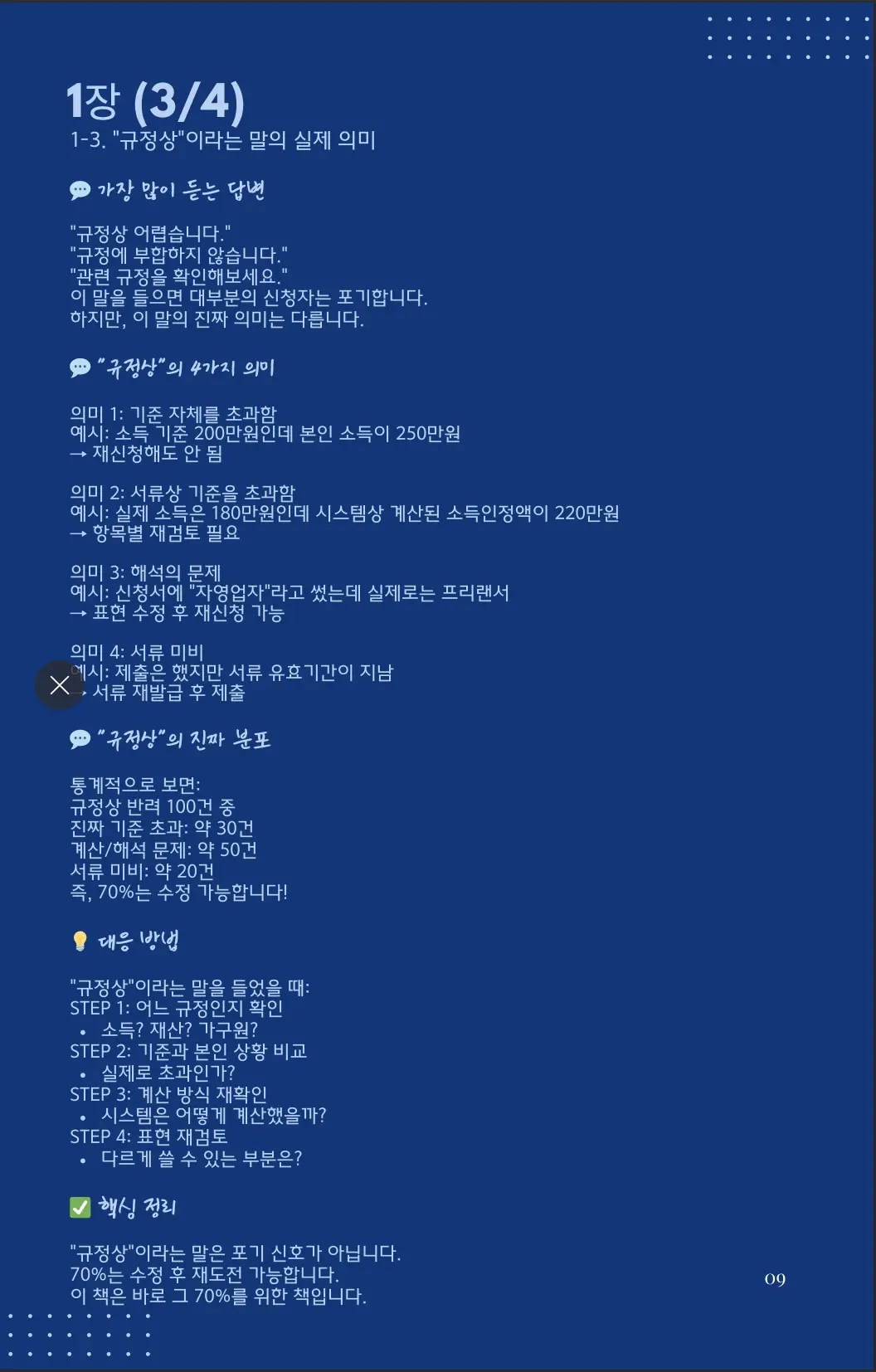Open the 1-3 규정상 subtitle section

click(224, 141)
